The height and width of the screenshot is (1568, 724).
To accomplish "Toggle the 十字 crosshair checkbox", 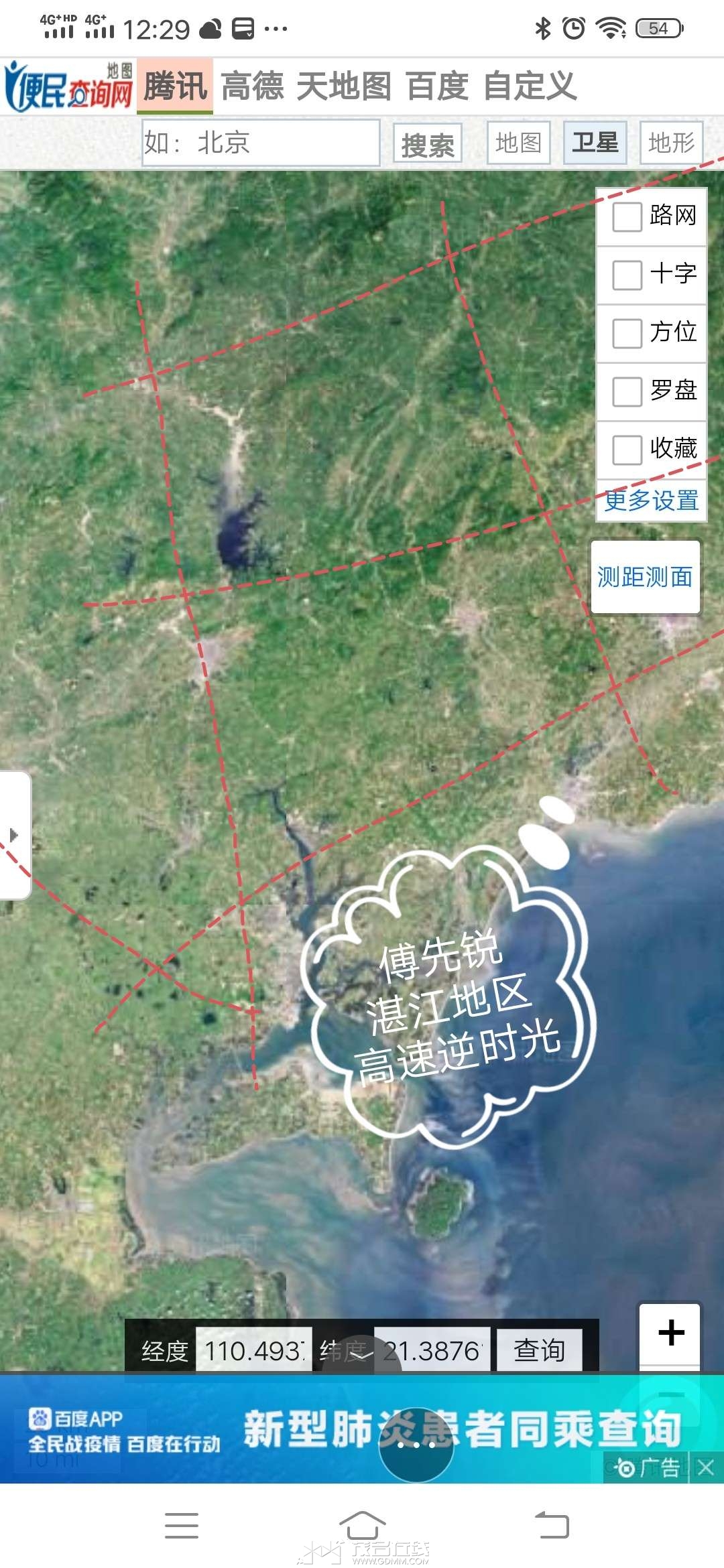I will 627,275.
